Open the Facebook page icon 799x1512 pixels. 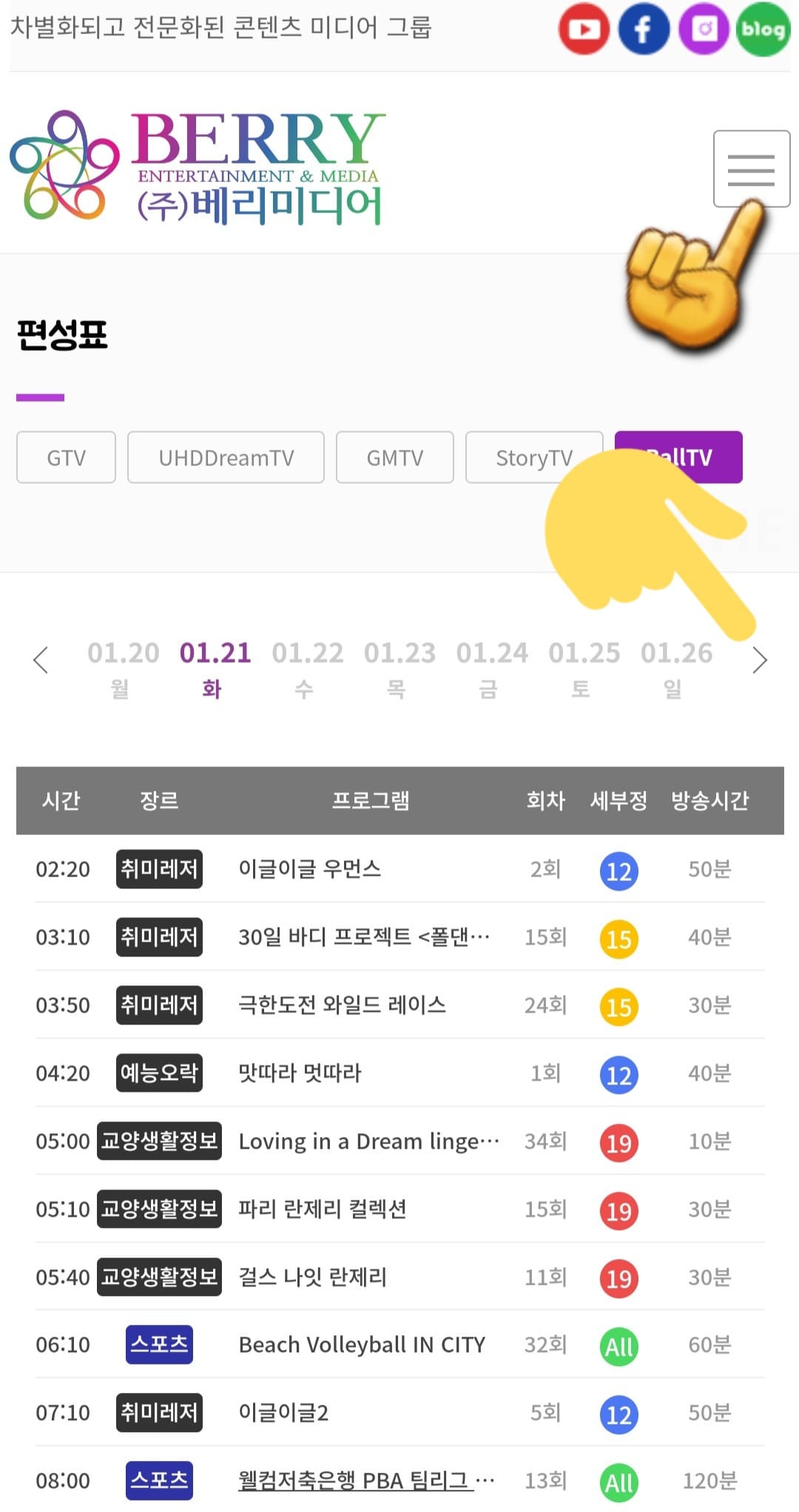click(x=644, y=30)
